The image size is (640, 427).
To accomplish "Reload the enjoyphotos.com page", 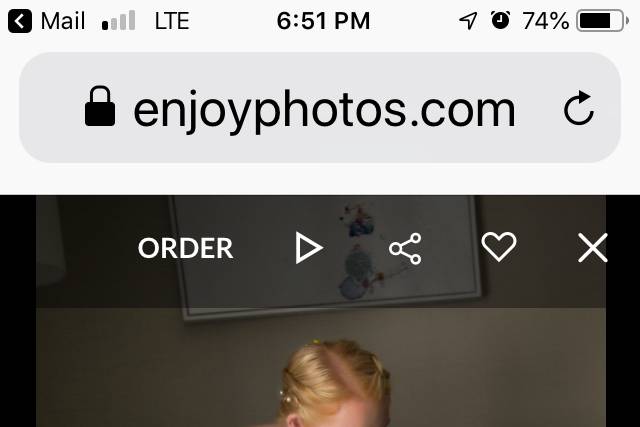I will point(579,109).
